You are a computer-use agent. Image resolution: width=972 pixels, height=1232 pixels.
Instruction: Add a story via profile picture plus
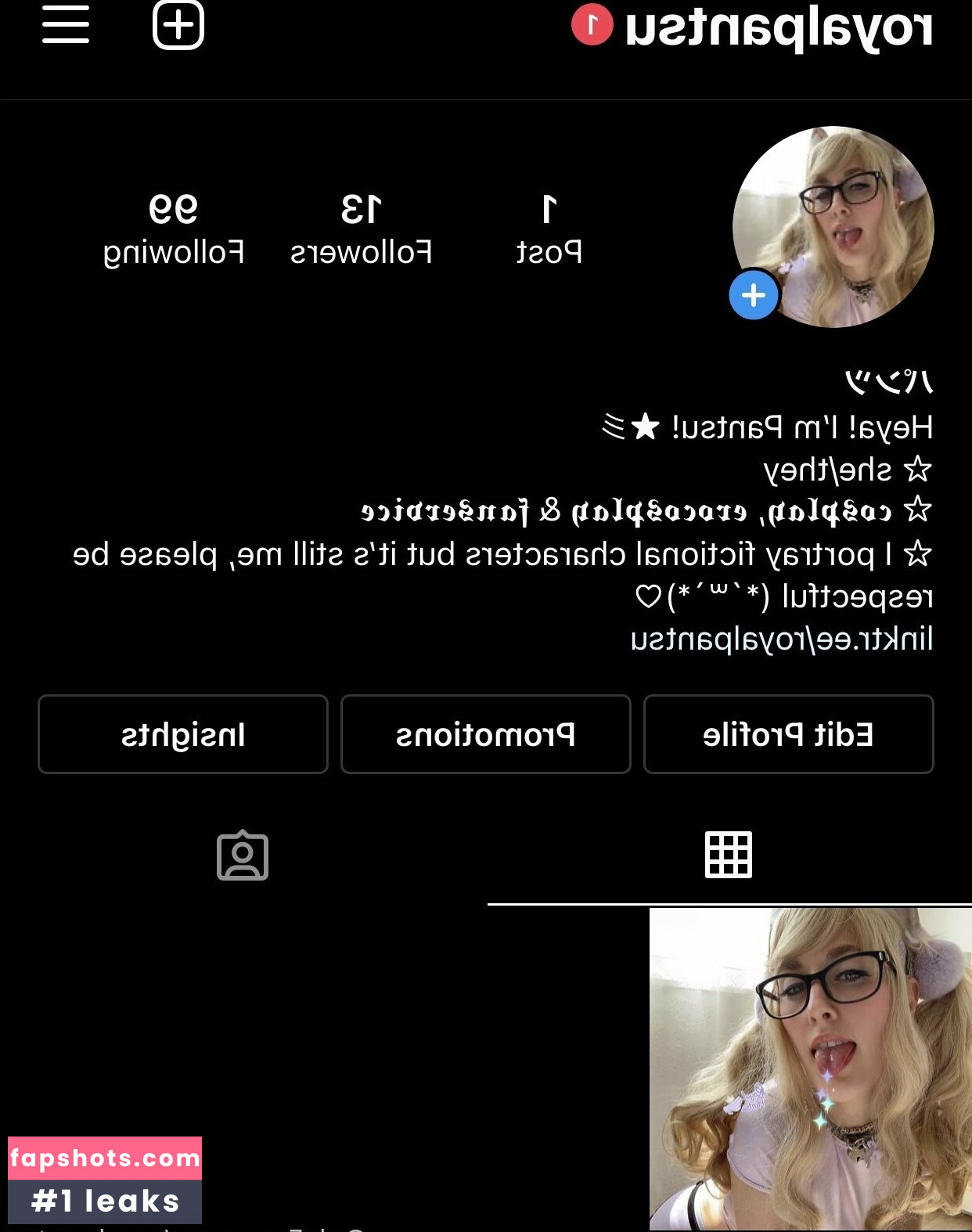point(753,295)
